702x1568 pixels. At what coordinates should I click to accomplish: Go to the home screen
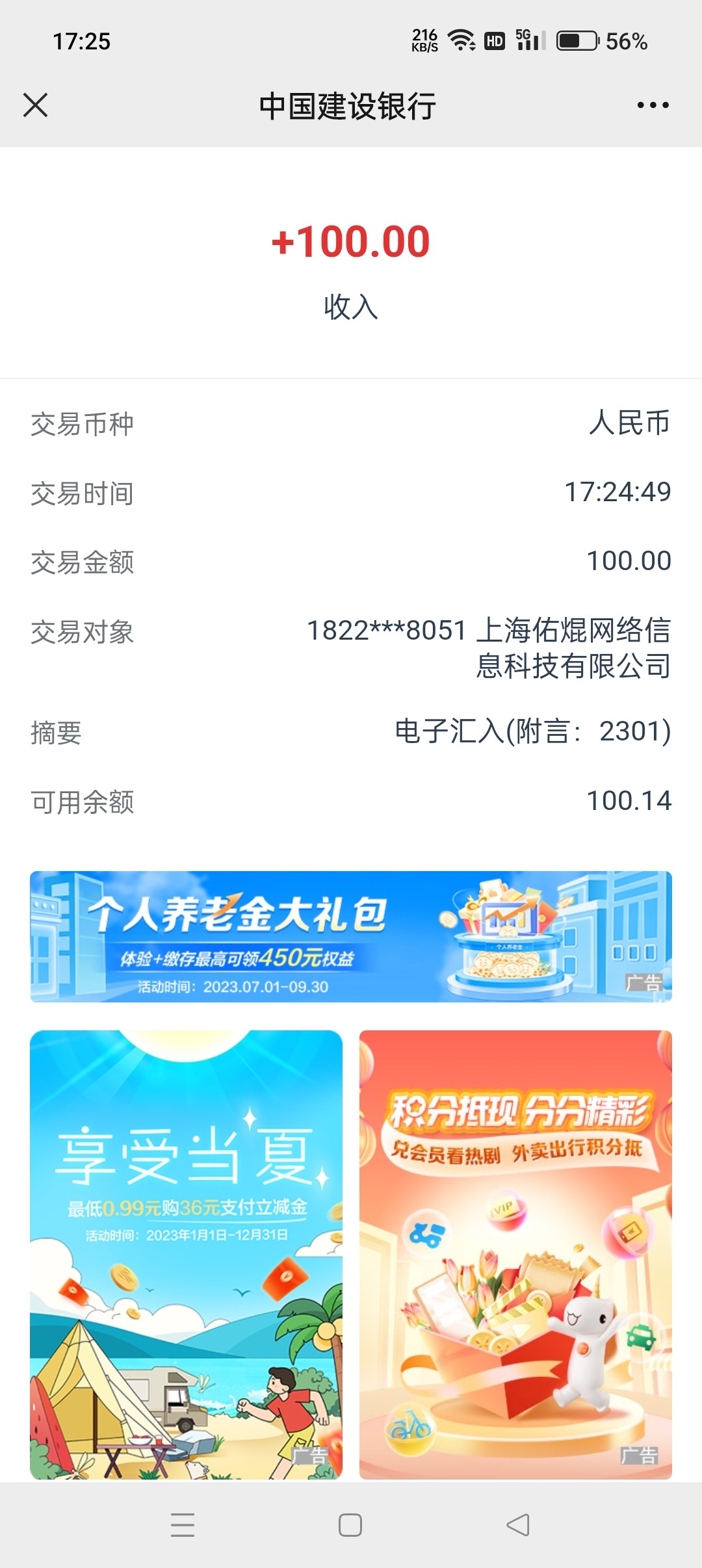click(x=350, y=1524)
